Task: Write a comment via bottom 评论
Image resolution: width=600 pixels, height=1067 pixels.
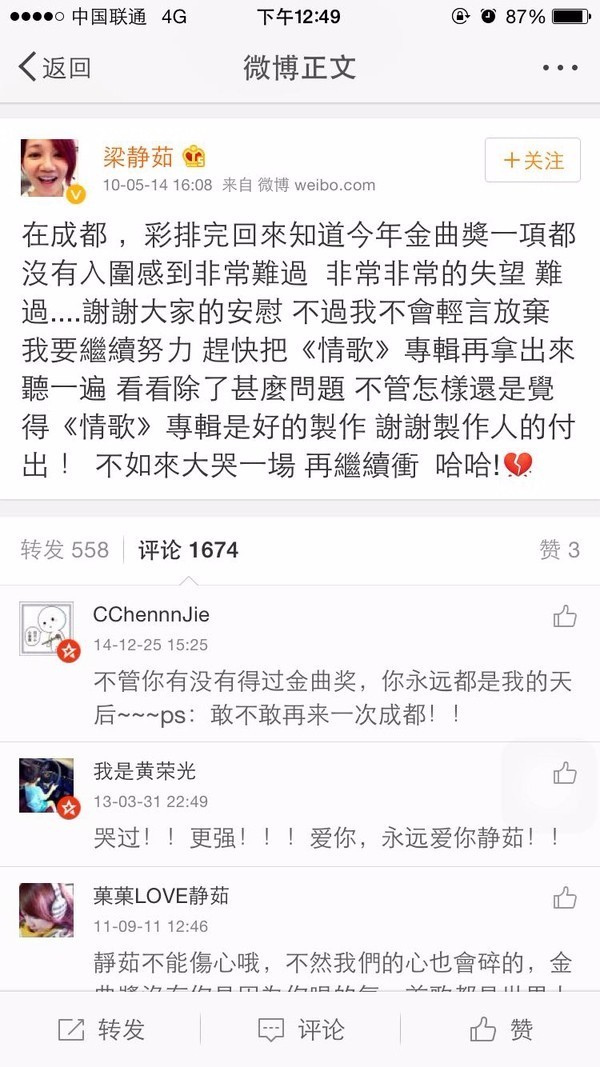Action: (x=300, y=1029)
